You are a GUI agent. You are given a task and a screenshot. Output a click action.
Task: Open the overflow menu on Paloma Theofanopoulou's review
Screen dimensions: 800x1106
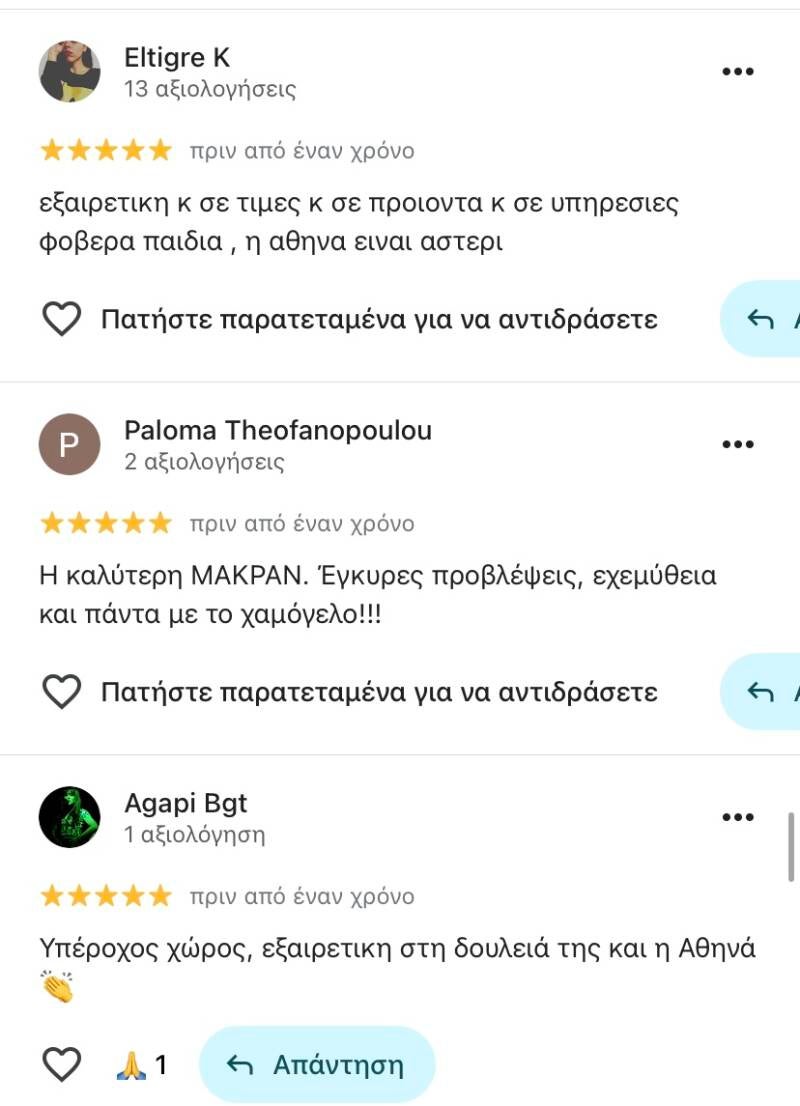pyautogui.click(x=737, y=444)
